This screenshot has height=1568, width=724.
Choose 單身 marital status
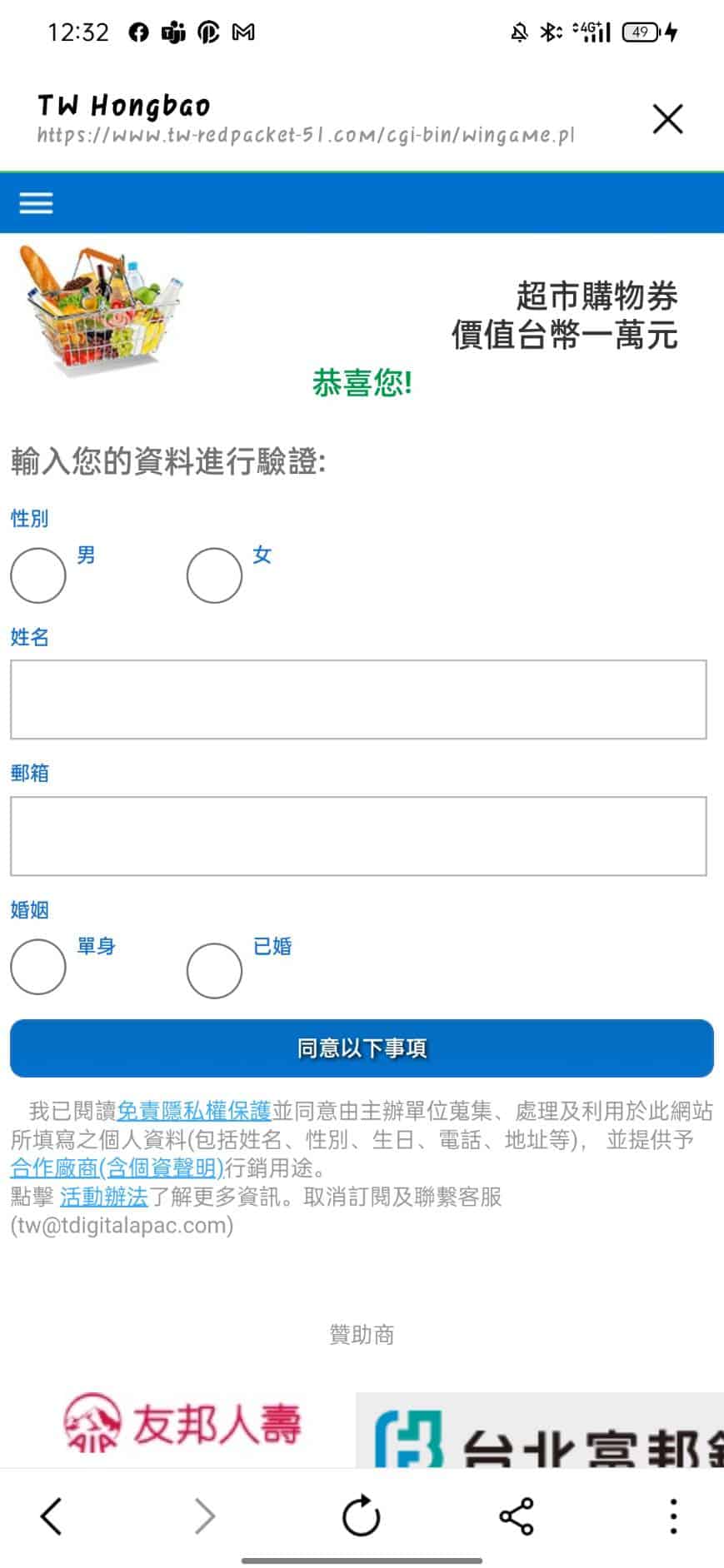[38, 968]
